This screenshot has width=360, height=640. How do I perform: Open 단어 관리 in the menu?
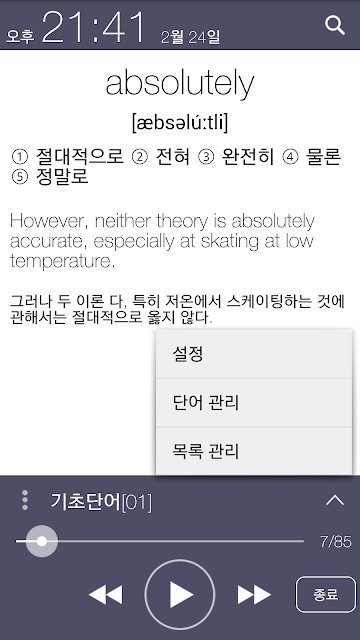pos(254,403)
